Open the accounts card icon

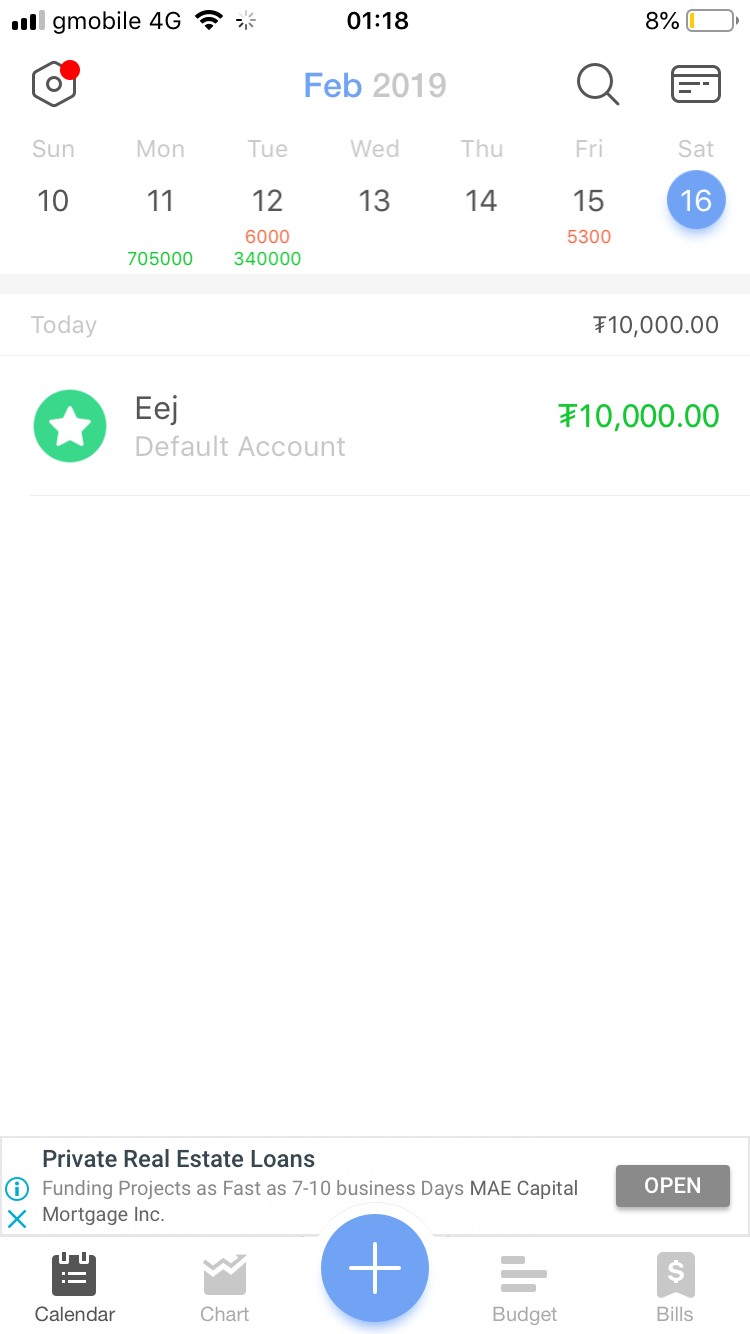(695, 85)
